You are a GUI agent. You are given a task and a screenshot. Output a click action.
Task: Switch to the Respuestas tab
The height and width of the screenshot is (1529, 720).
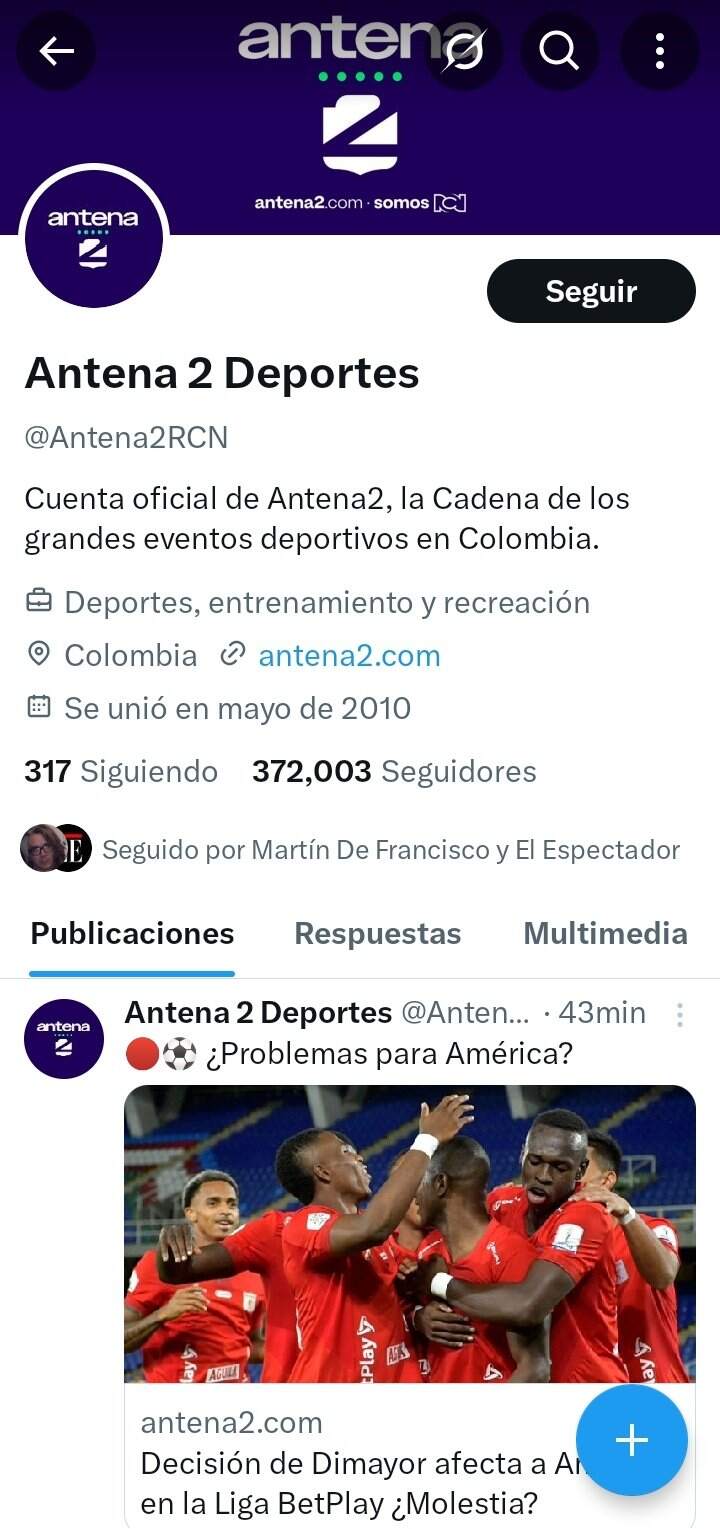click(378, 934)
